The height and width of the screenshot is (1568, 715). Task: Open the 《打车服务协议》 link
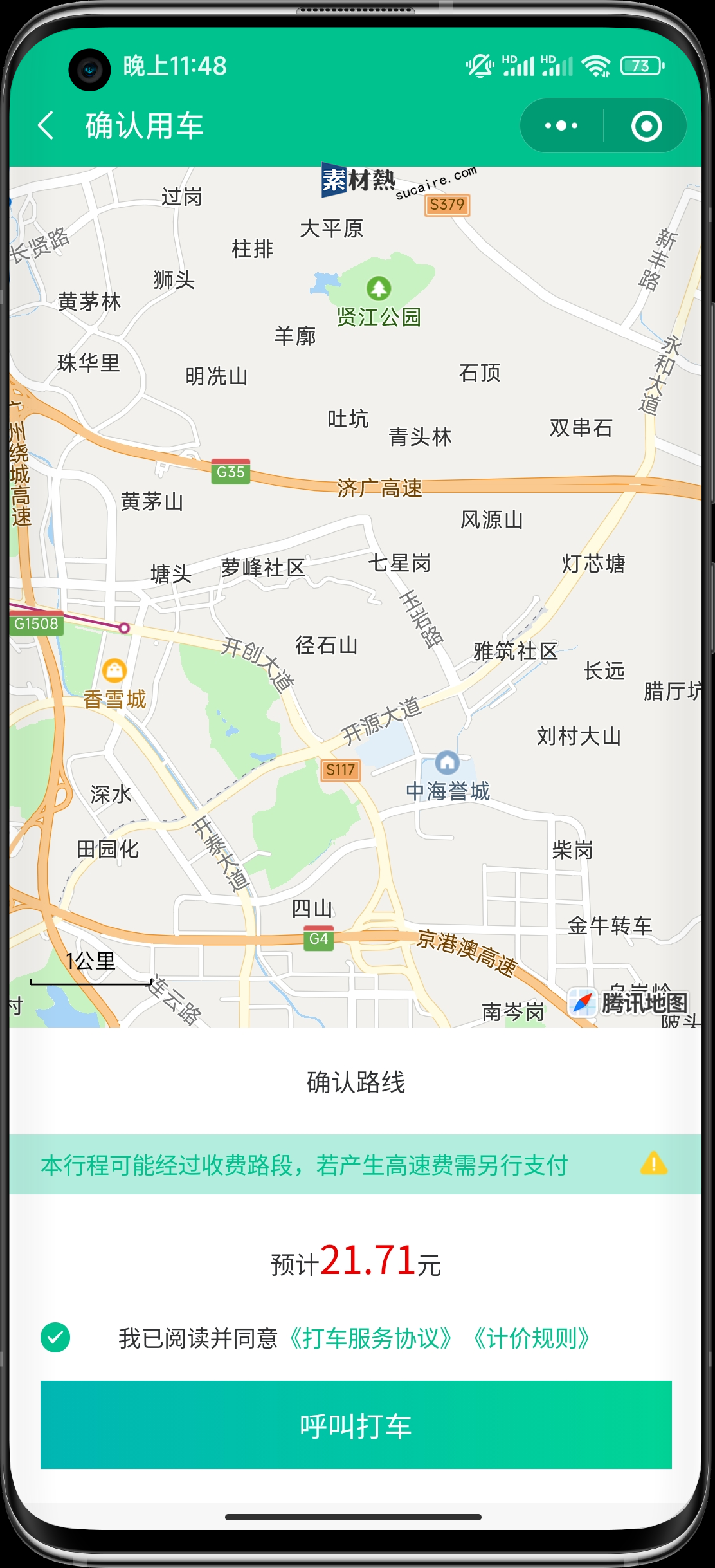coord(370,1338)
